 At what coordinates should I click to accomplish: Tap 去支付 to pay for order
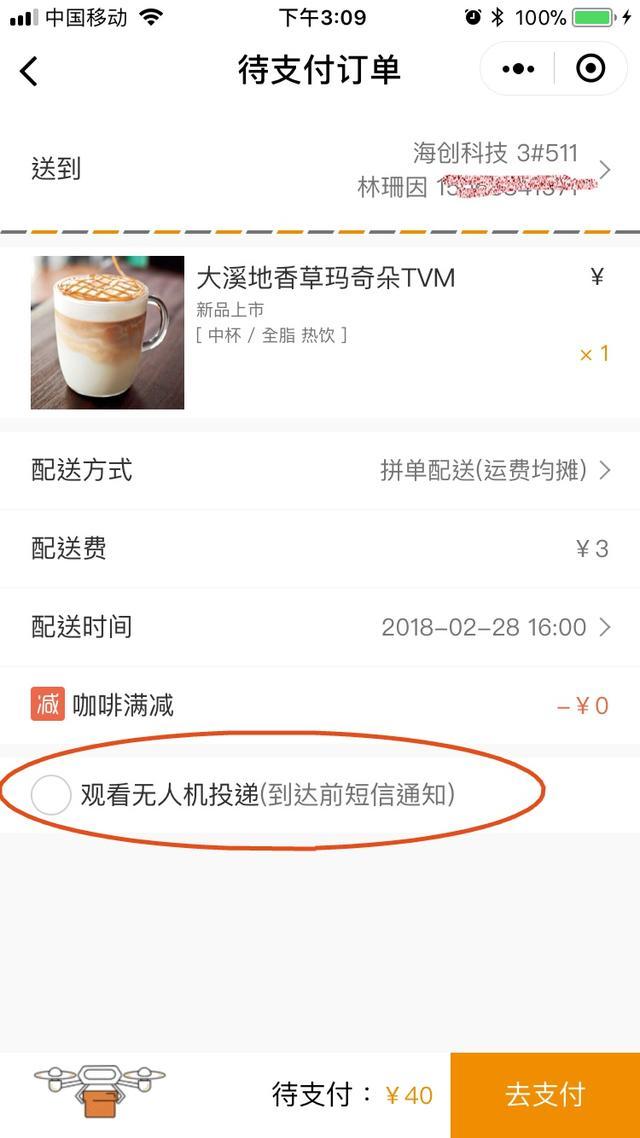545,1095
